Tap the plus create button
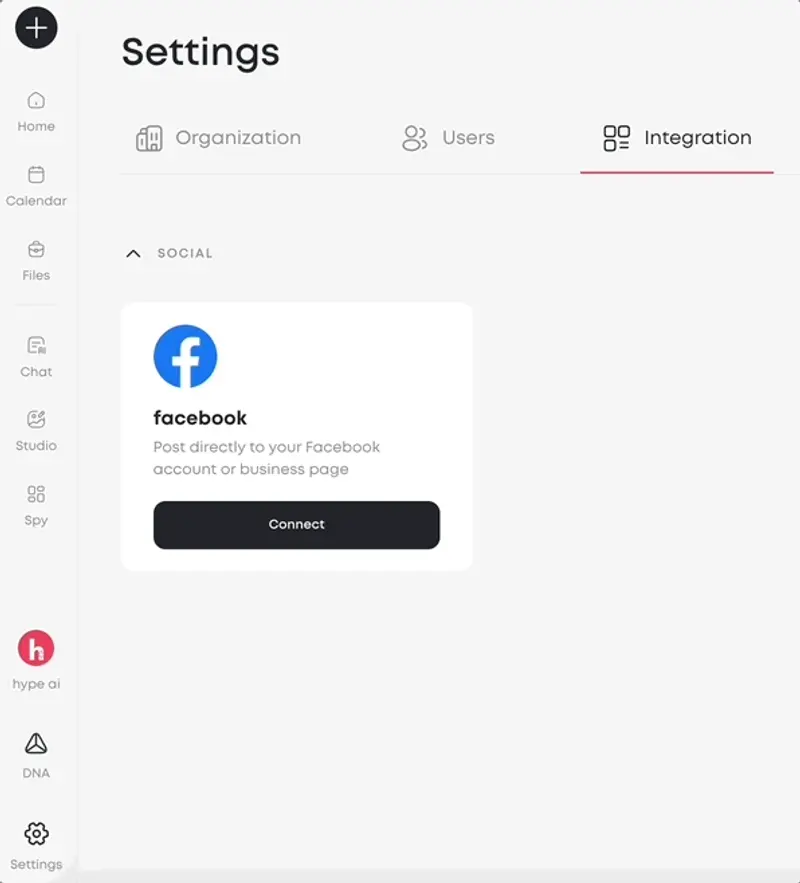 pos(36,28)
